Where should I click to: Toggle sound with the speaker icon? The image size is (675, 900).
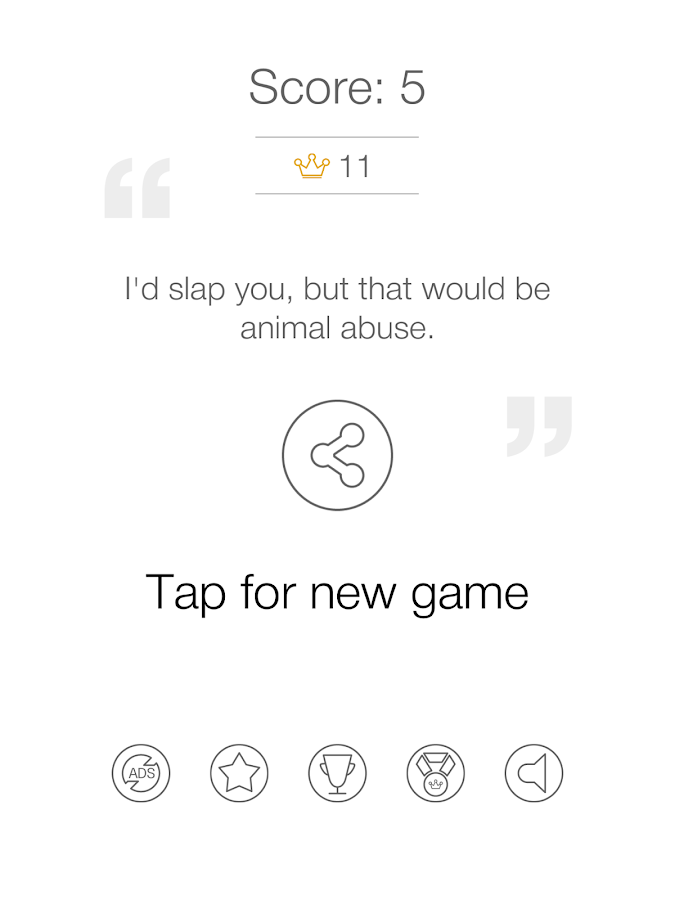click(534, 773)
